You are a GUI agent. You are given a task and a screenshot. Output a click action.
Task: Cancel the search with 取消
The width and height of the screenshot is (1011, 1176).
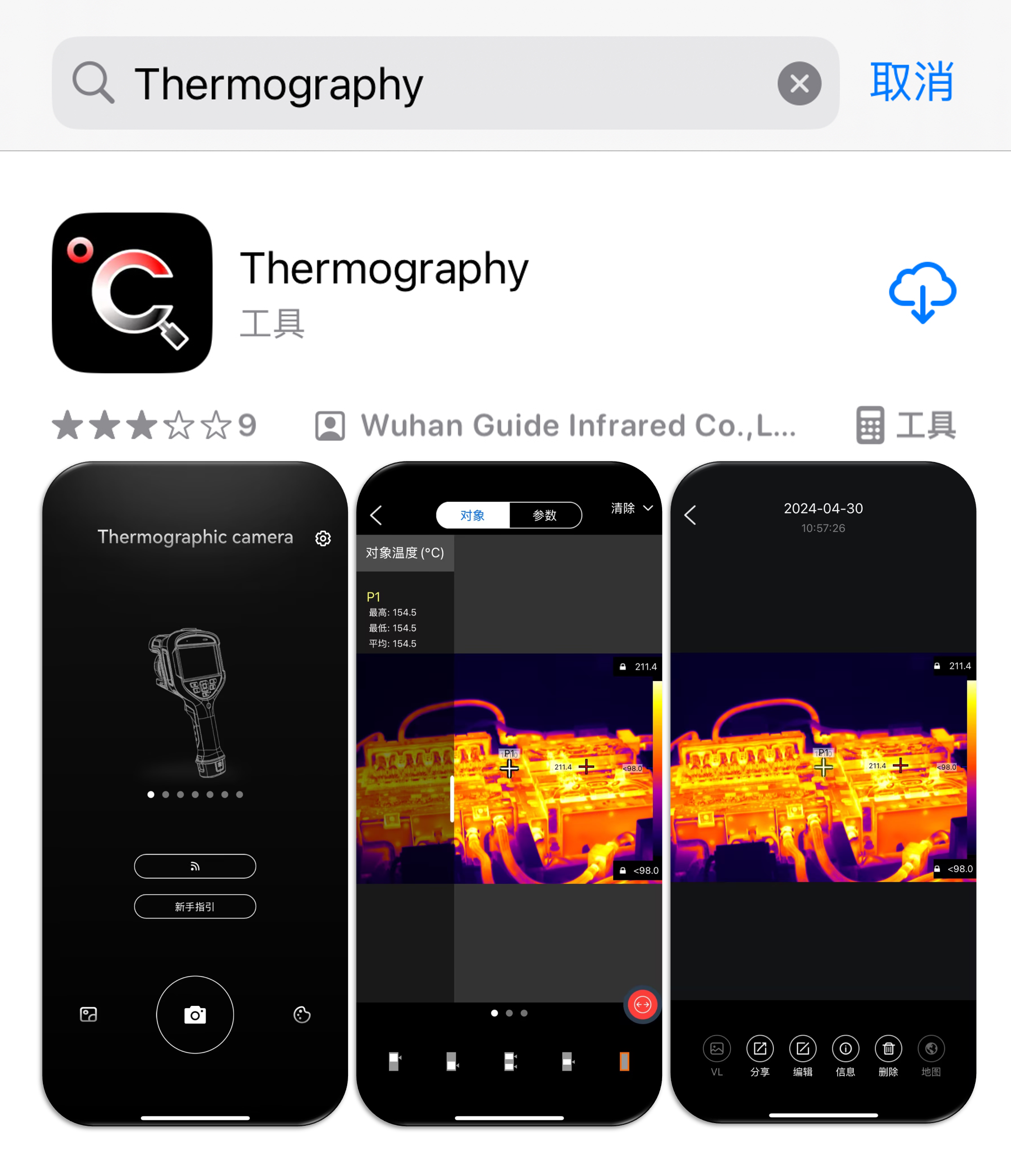coord(911,82)
